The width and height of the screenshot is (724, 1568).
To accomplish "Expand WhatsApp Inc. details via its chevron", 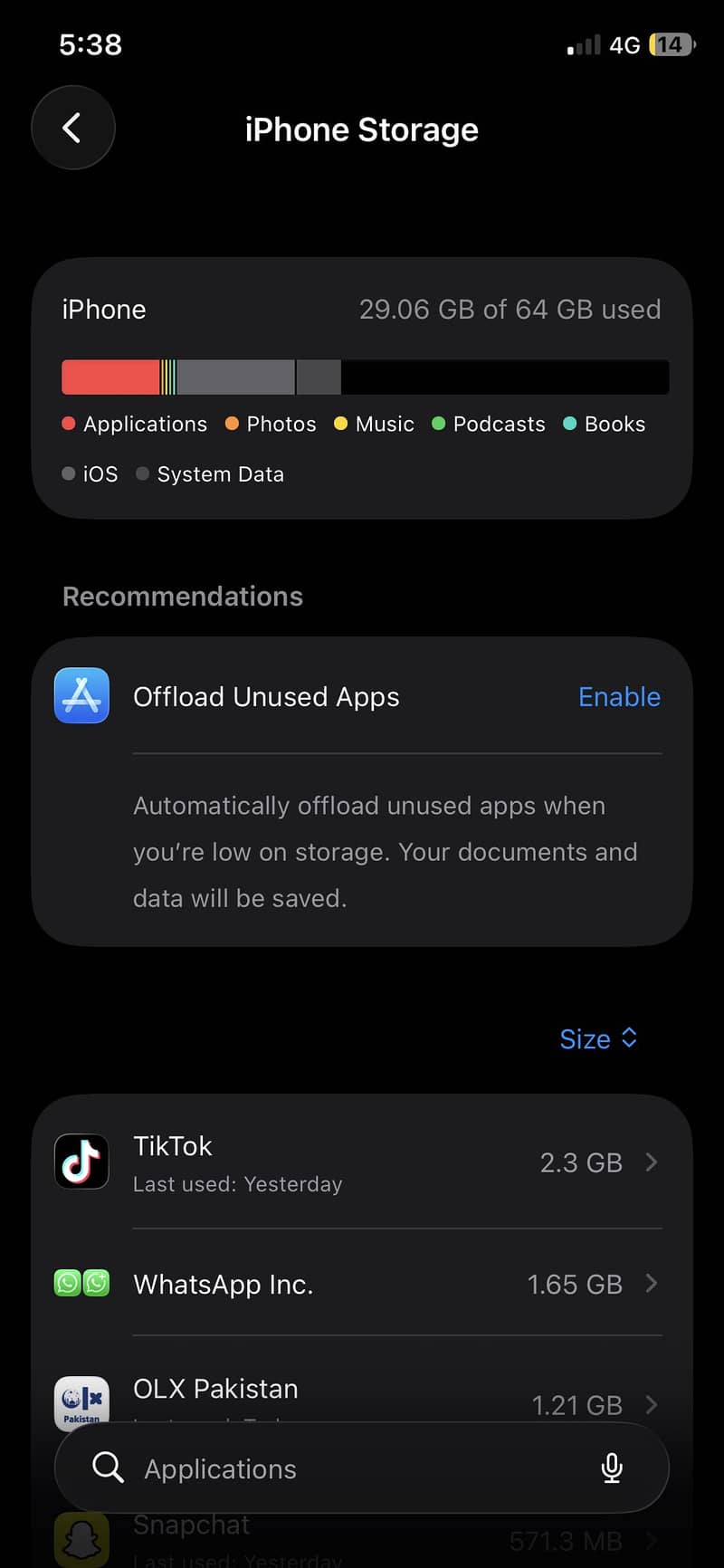I will tap(652, 1283).
